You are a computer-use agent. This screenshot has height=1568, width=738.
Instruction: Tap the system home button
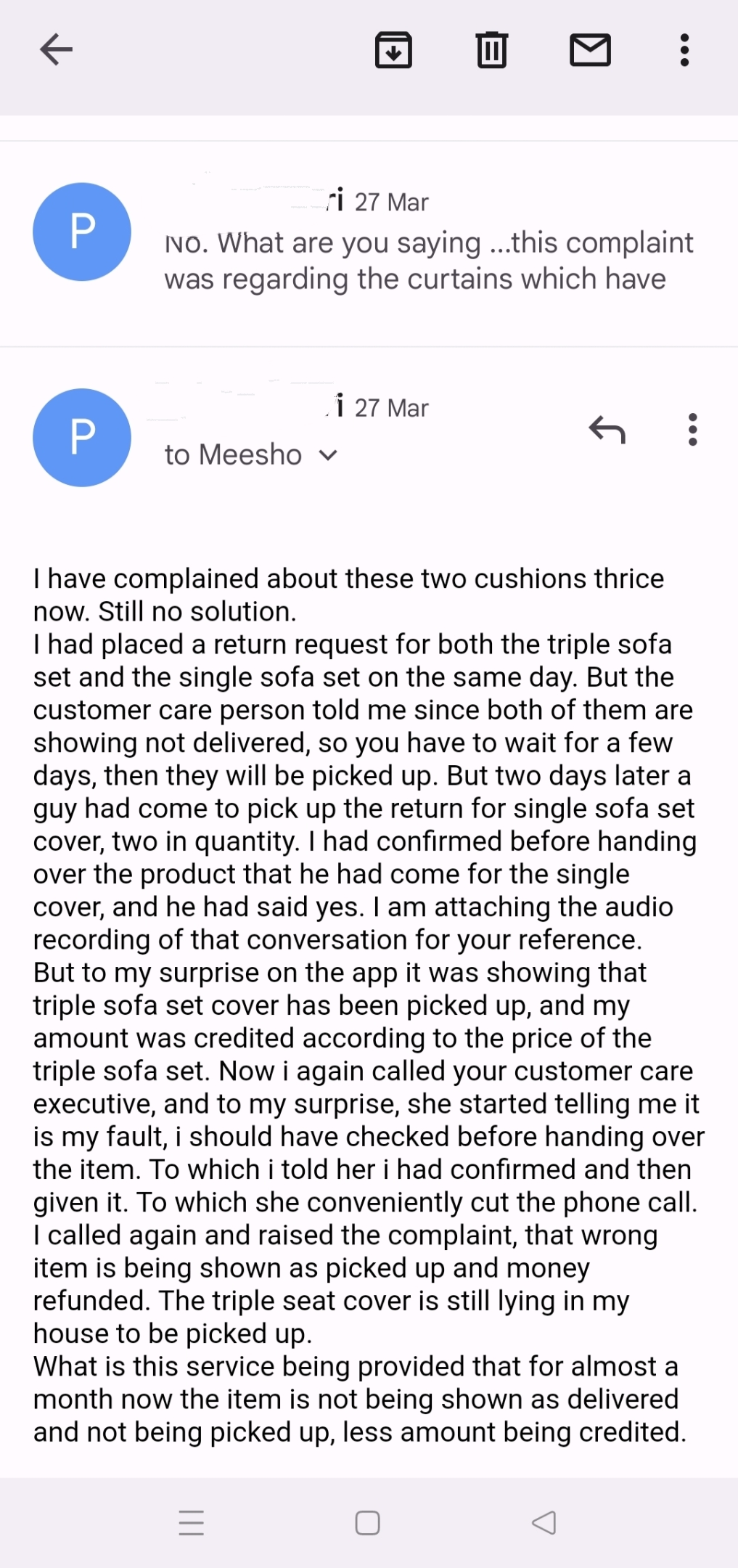[368, 1522]
